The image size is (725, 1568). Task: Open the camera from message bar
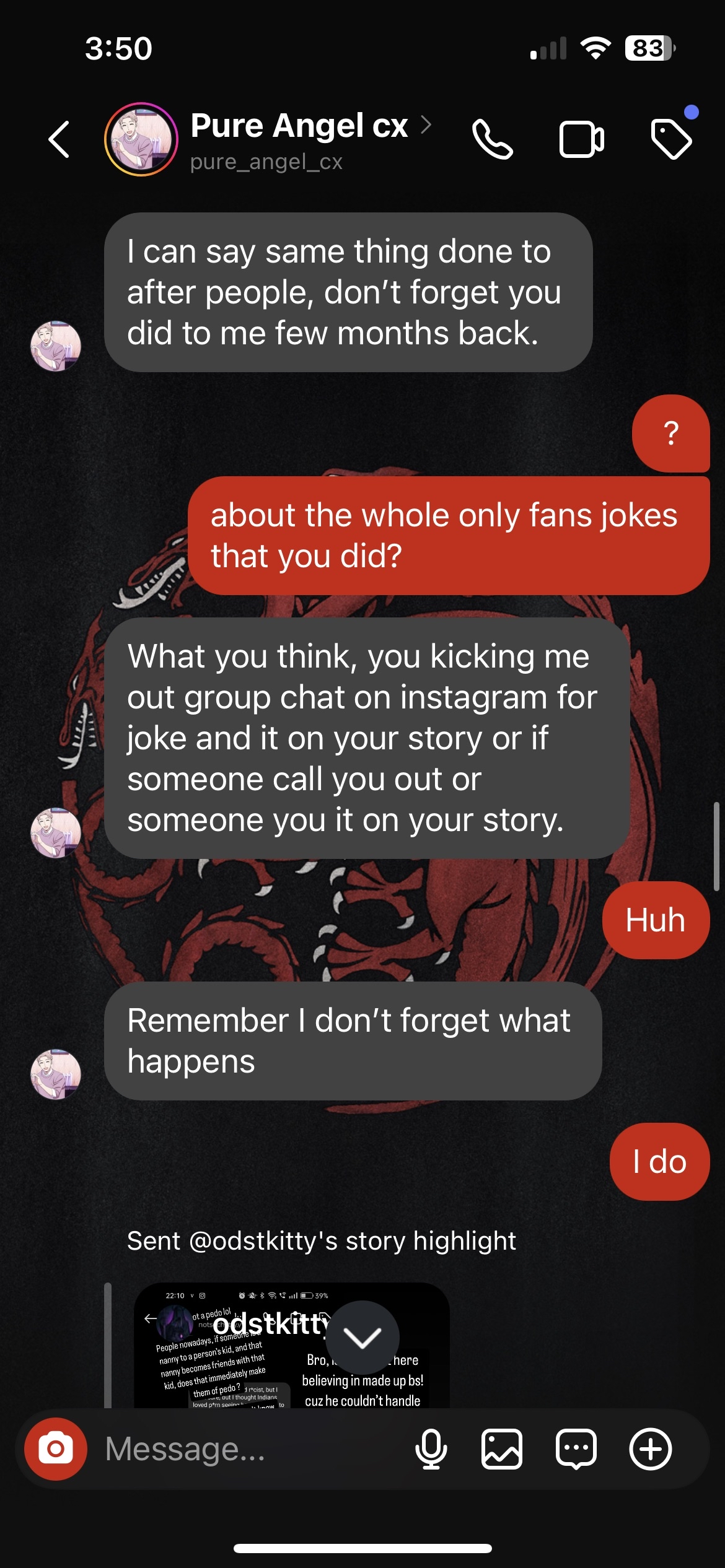56,1449
